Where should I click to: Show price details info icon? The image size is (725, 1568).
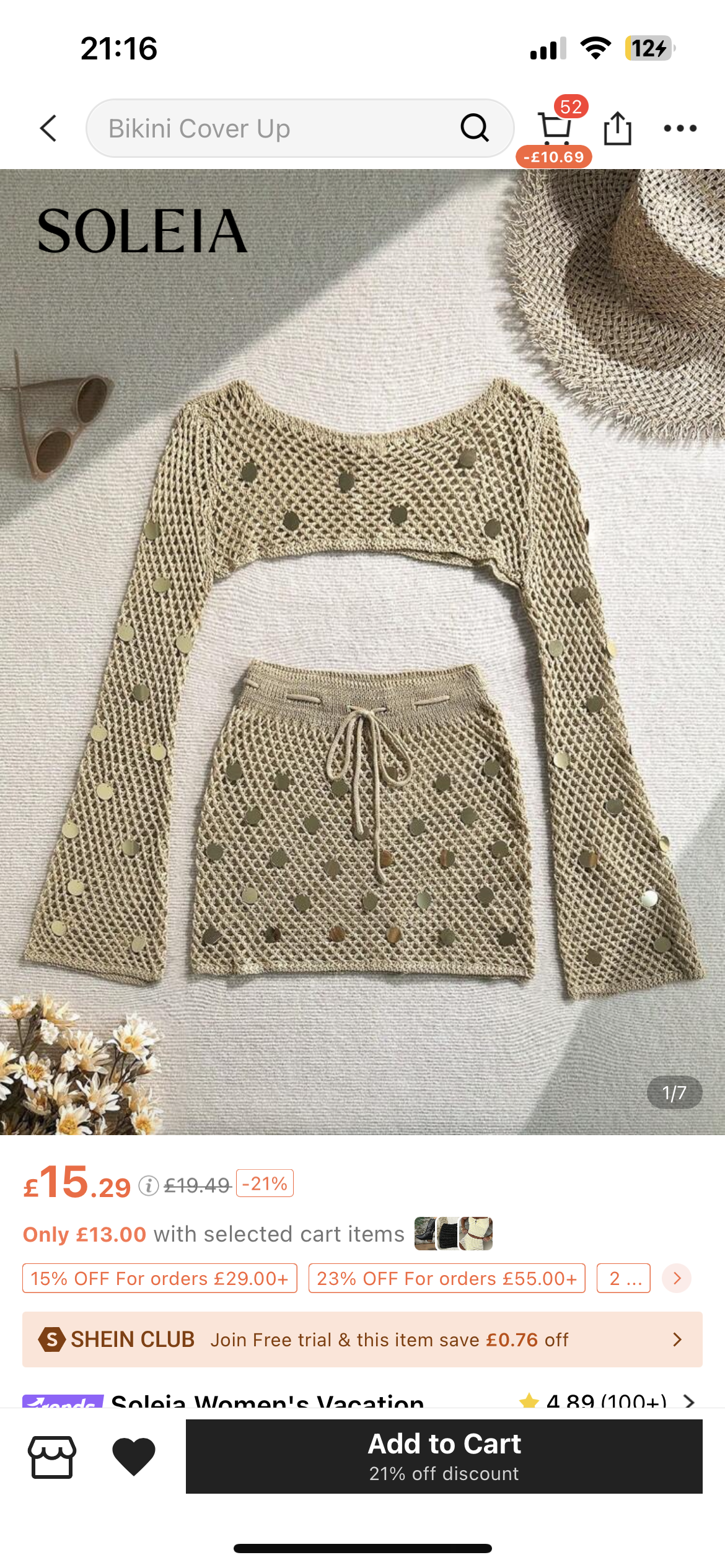(148, 1186)
